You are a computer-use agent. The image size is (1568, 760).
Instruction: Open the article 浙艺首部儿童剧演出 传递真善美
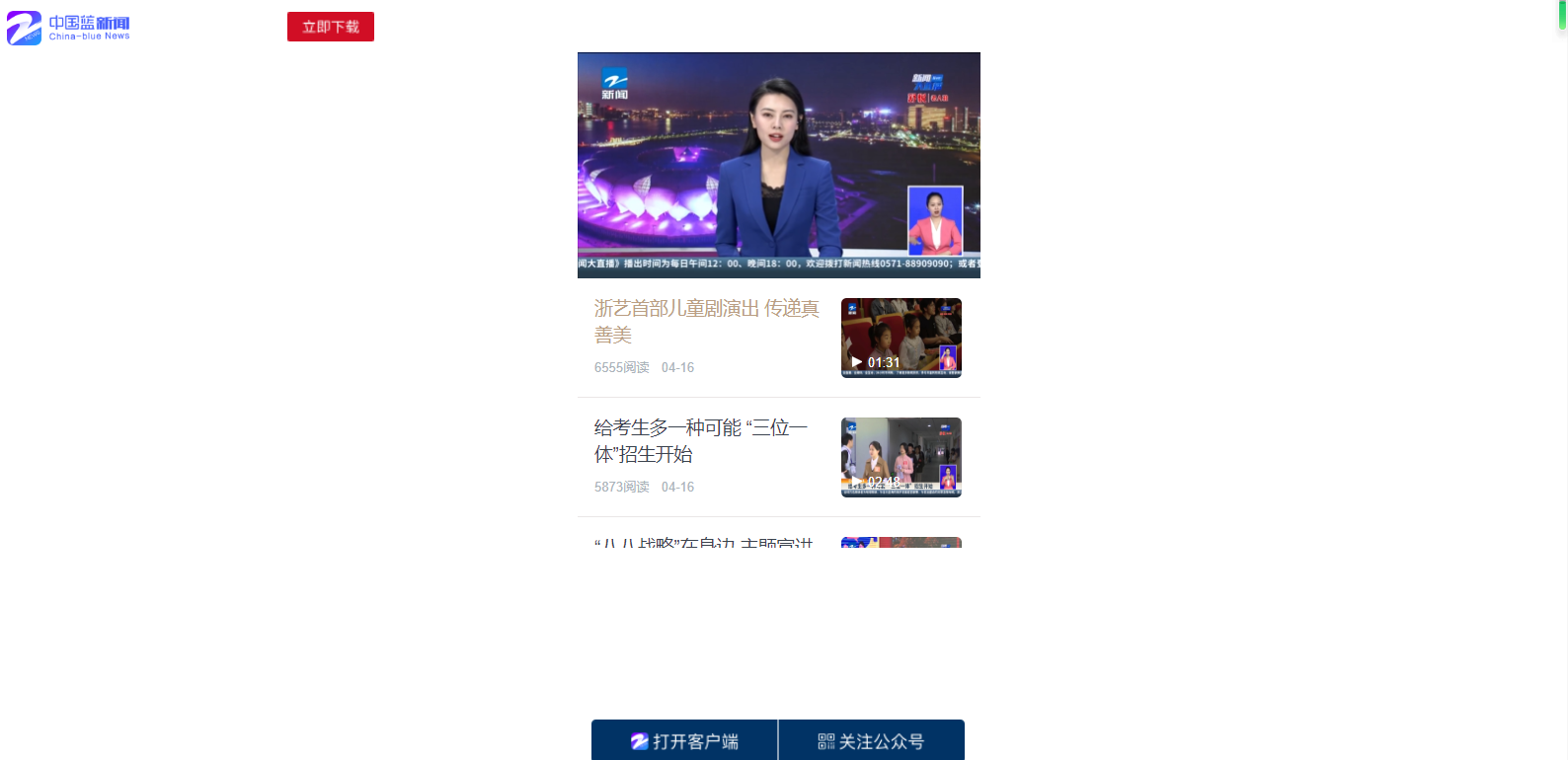click(x=706, y=322)
